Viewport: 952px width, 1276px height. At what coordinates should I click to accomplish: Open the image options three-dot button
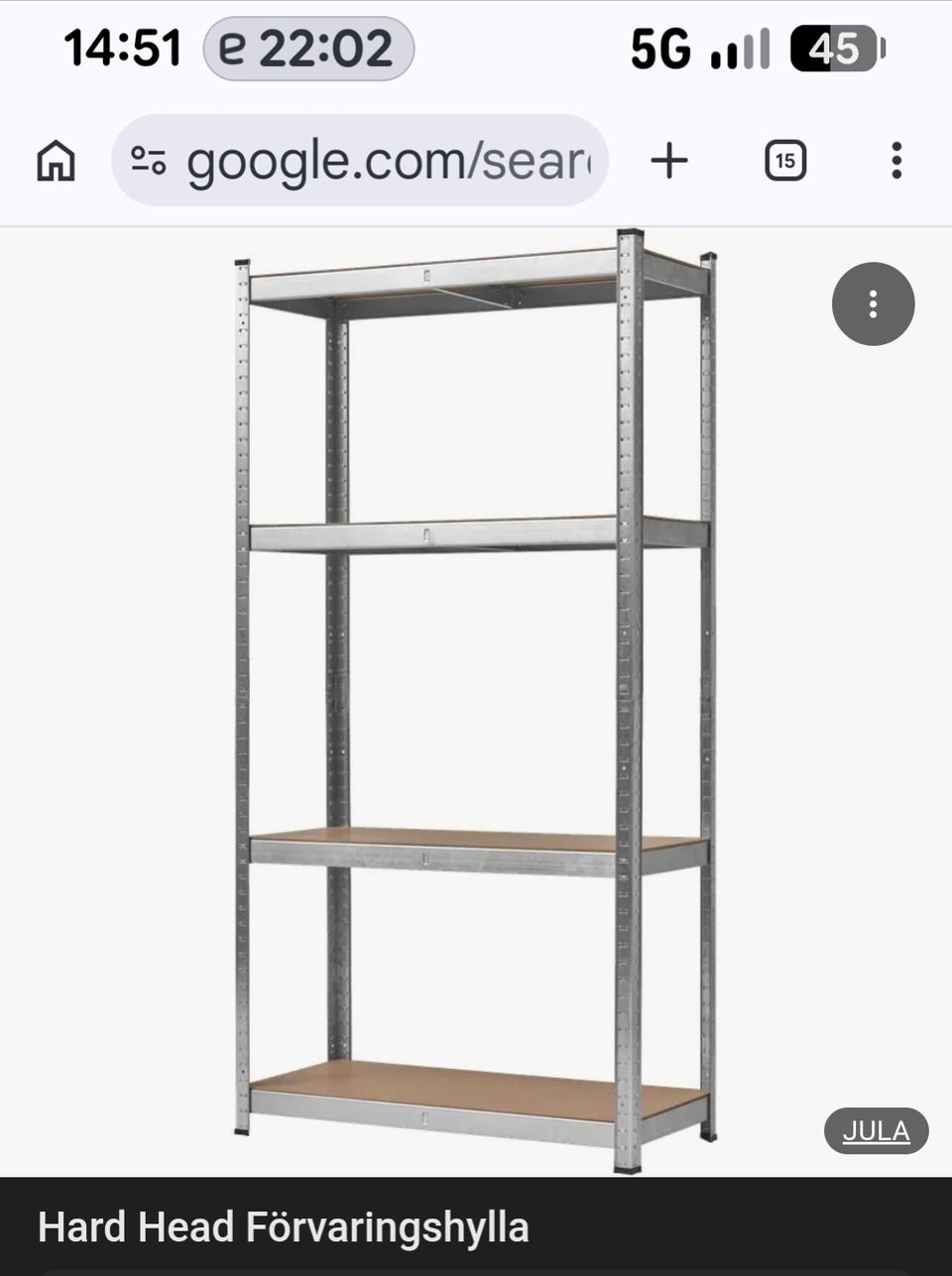(x=873, y=303)
